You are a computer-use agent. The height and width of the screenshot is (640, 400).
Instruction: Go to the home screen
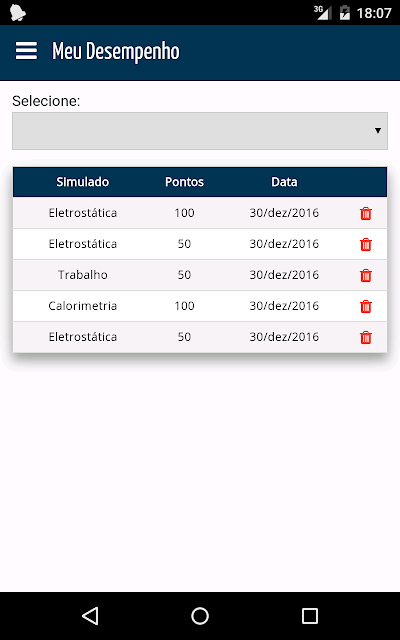200,616
